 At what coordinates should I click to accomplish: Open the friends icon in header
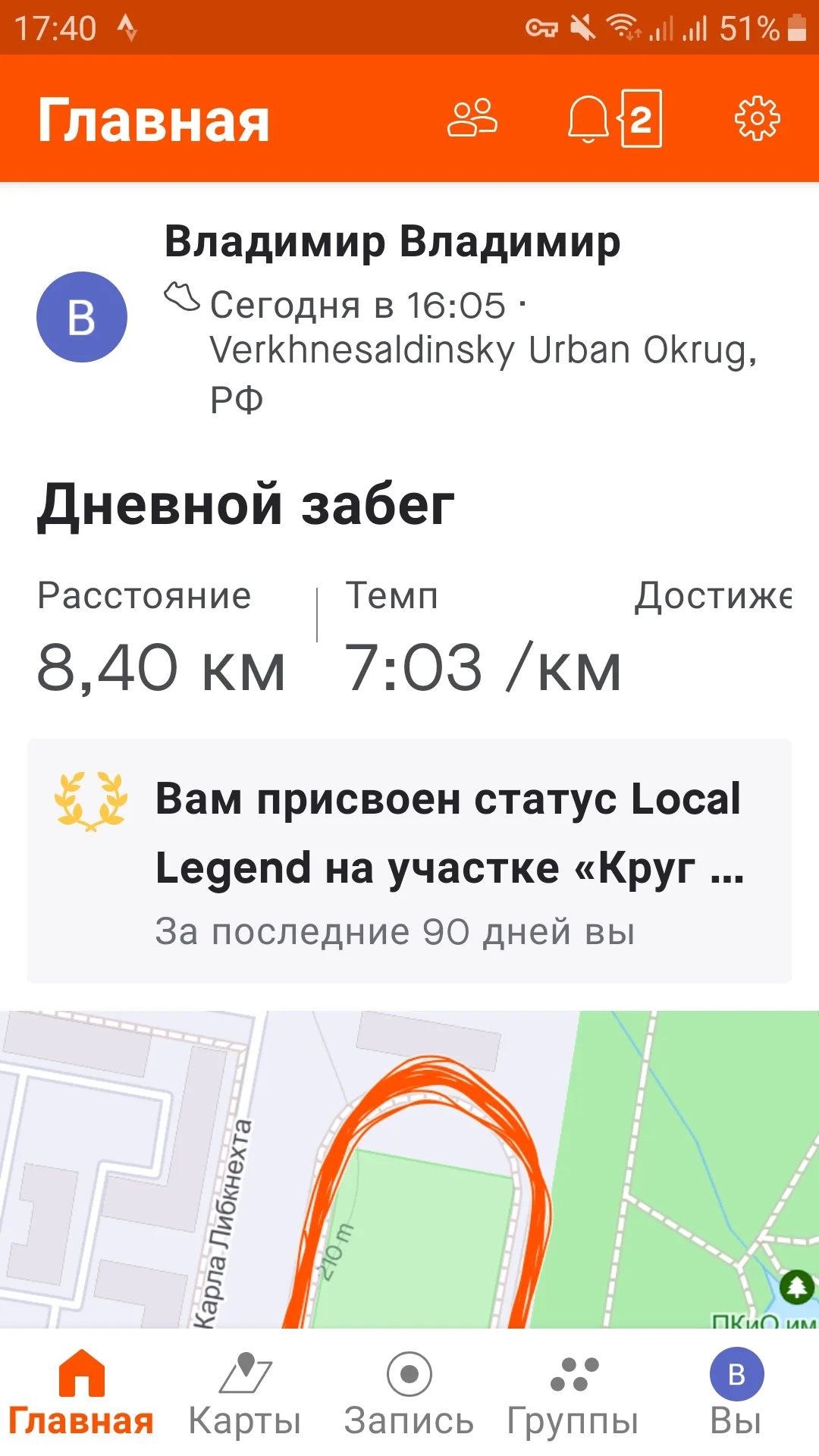[x=472, y=119]
